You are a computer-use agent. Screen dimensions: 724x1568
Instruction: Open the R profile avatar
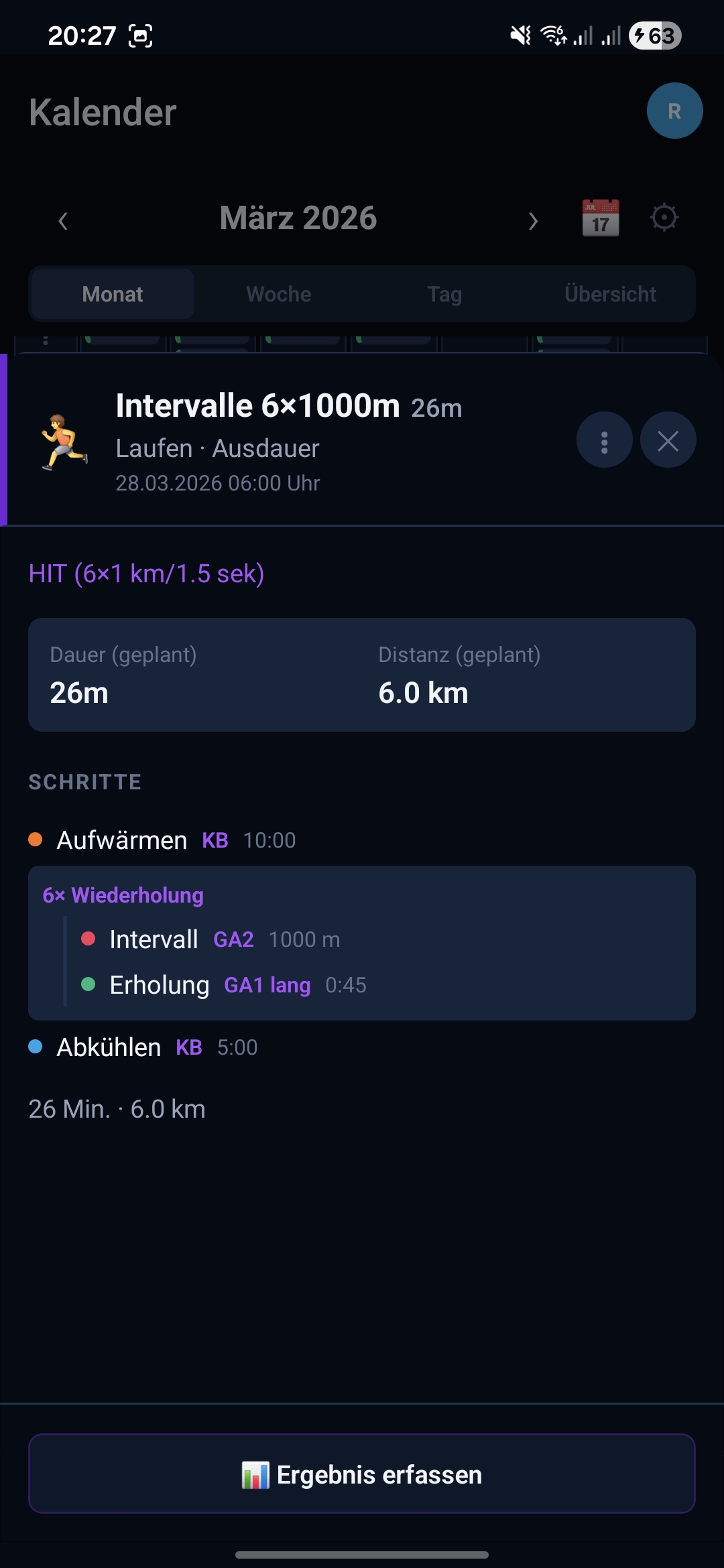(x=674, y=111)
